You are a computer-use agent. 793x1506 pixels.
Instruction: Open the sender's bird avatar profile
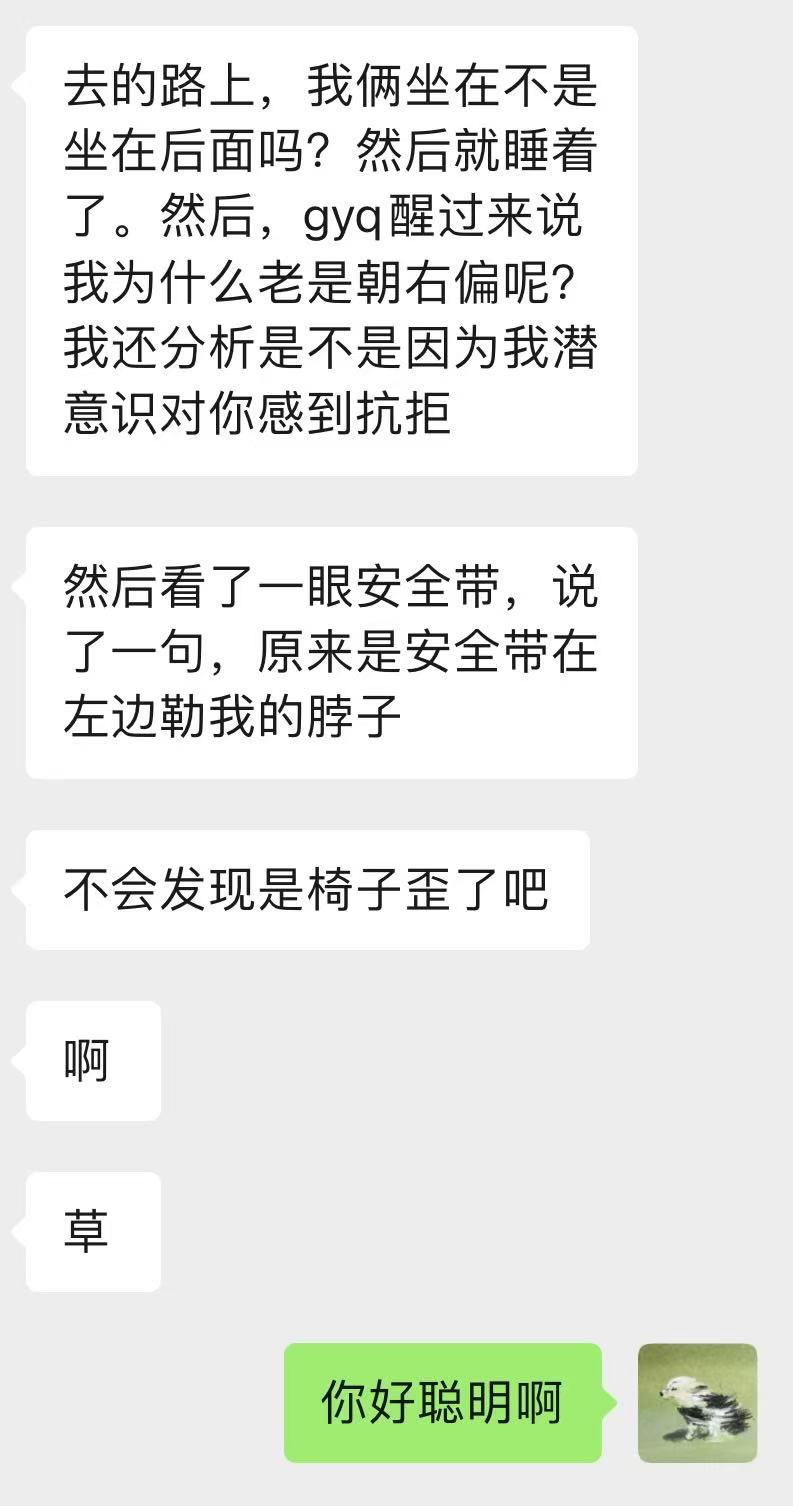click(697, 1402)
